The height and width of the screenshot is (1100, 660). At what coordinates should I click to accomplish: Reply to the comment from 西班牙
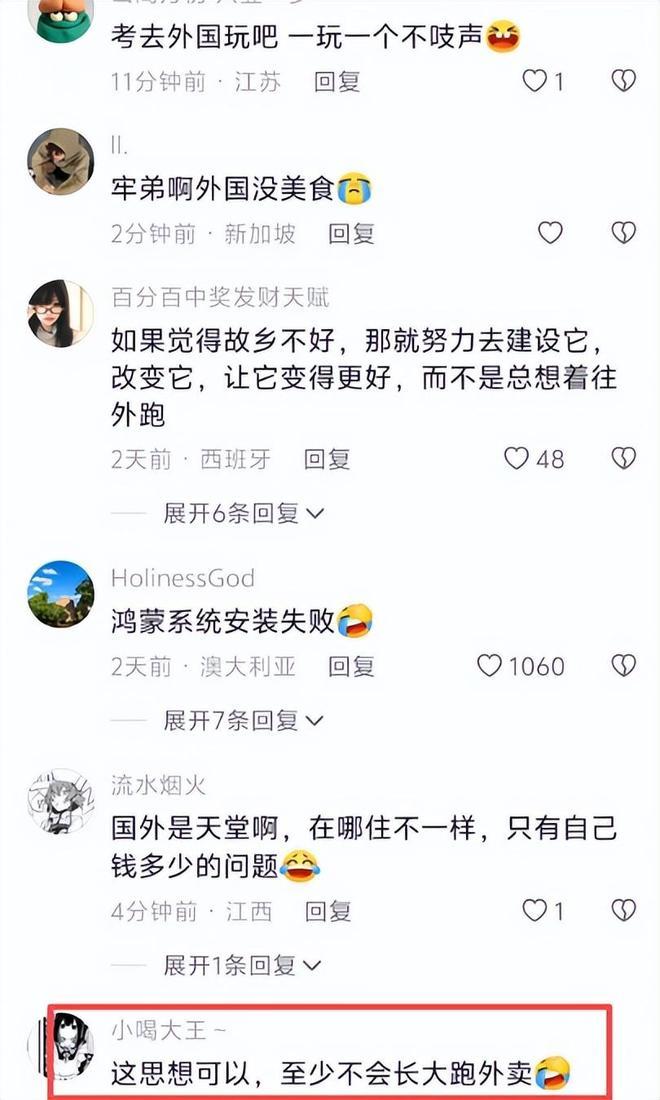(x=327, y=460)
